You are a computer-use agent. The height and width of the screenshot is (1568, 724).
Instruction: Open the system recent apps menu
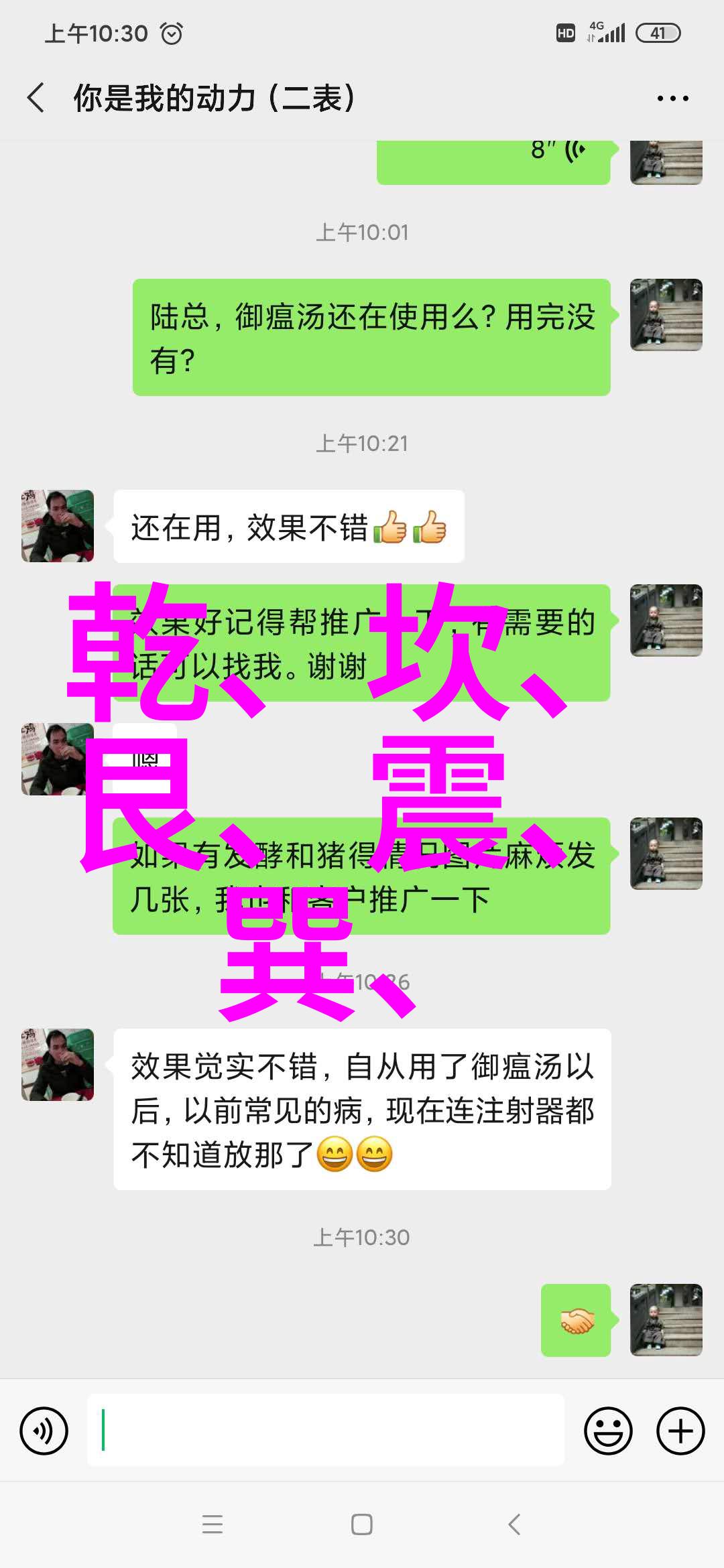click(x=213, y=1524)
